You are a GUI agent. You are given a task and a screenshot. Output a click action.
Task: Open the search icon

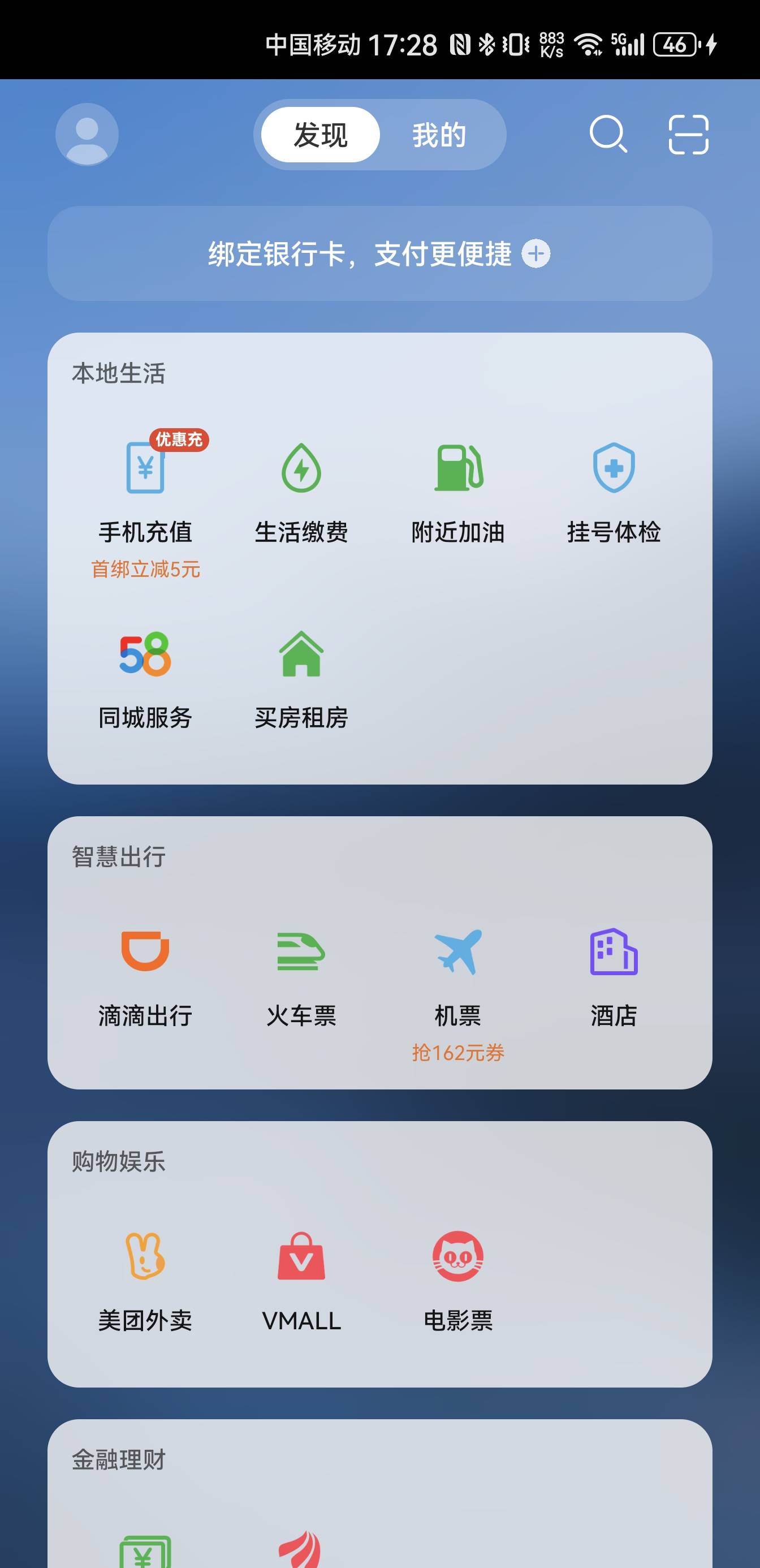[608, 134]
